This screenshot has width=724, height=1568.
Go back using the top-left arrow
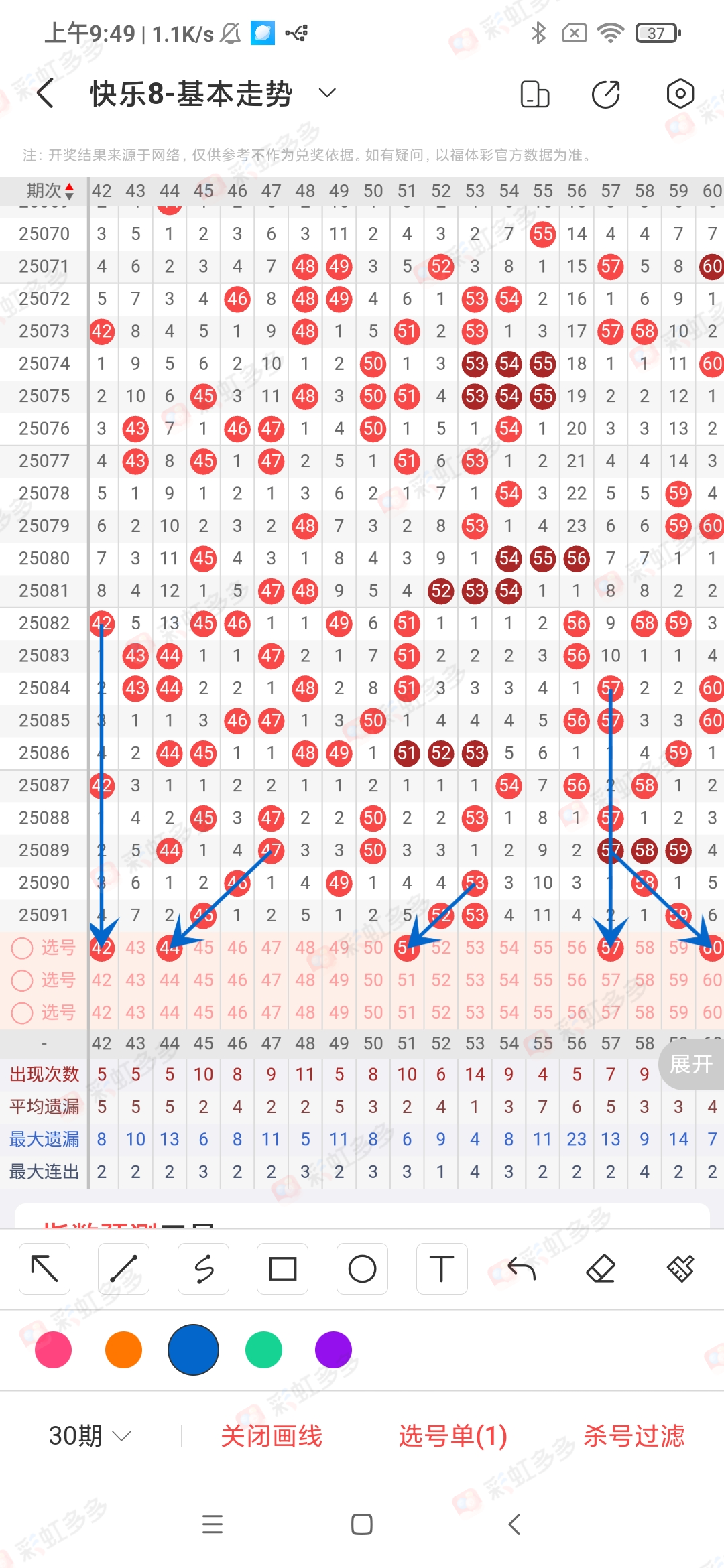click(x=46, y=93)
